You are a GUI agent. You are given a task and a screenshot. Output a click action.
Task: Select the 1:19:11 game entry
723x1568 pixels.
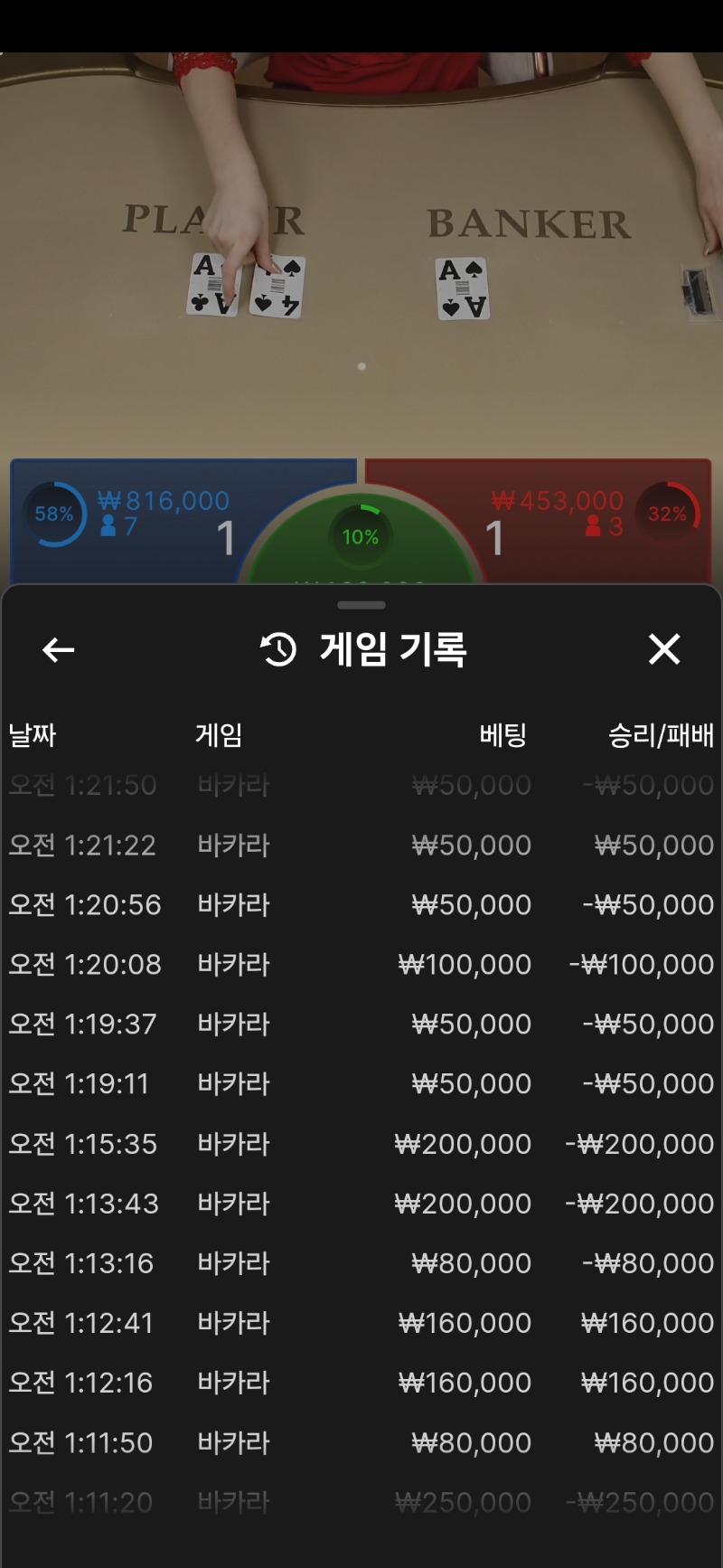pyautogui.click(x=361, y=1084)
